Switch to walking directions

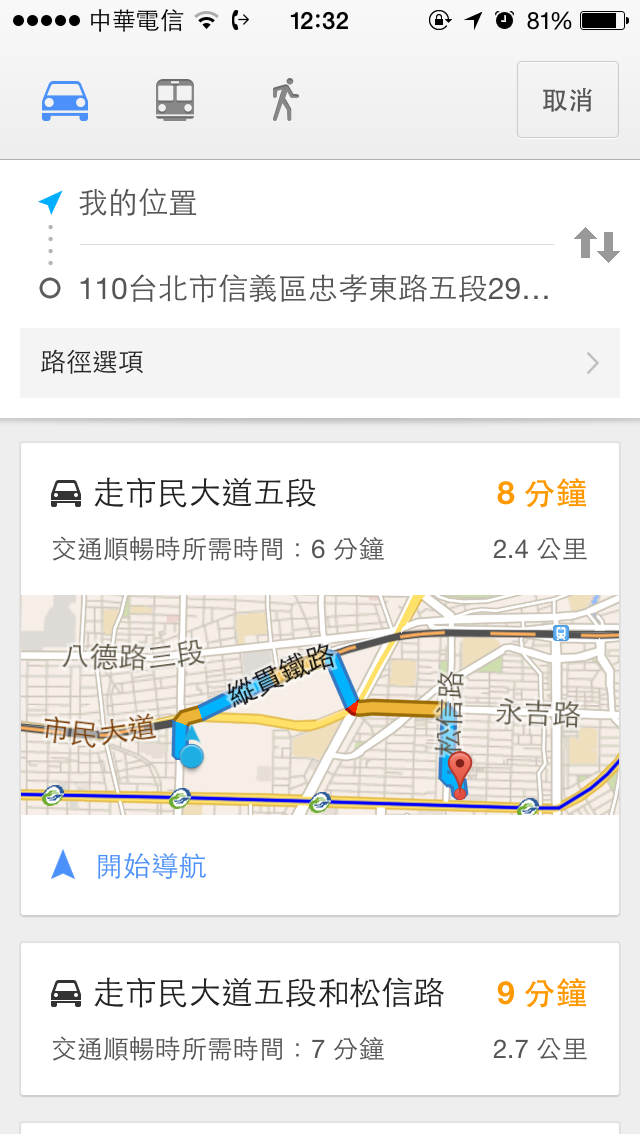point(285,100)
